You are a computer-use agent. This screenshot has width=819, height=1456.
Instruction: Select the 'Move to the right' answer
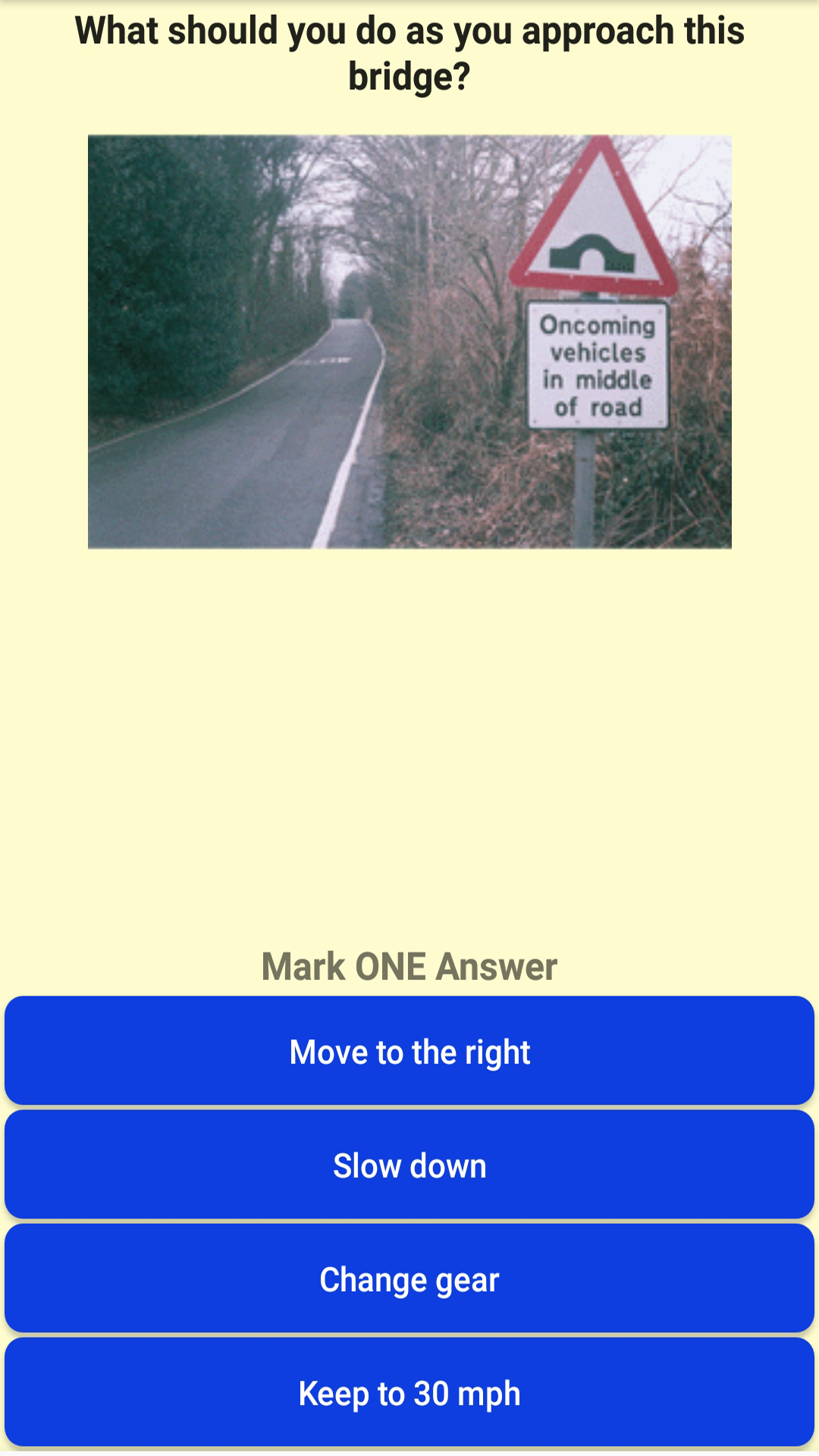click(x=409, y=1051)
